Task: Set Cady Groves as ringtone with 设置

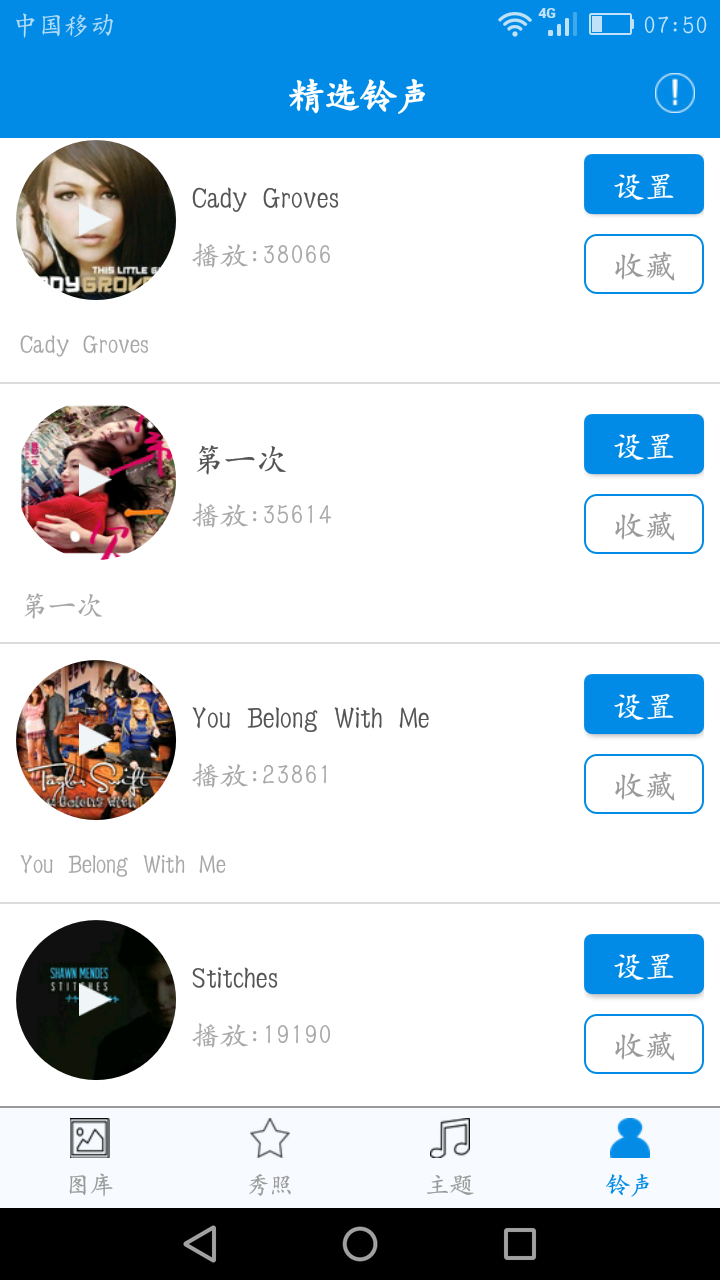Action: point(644,185)
